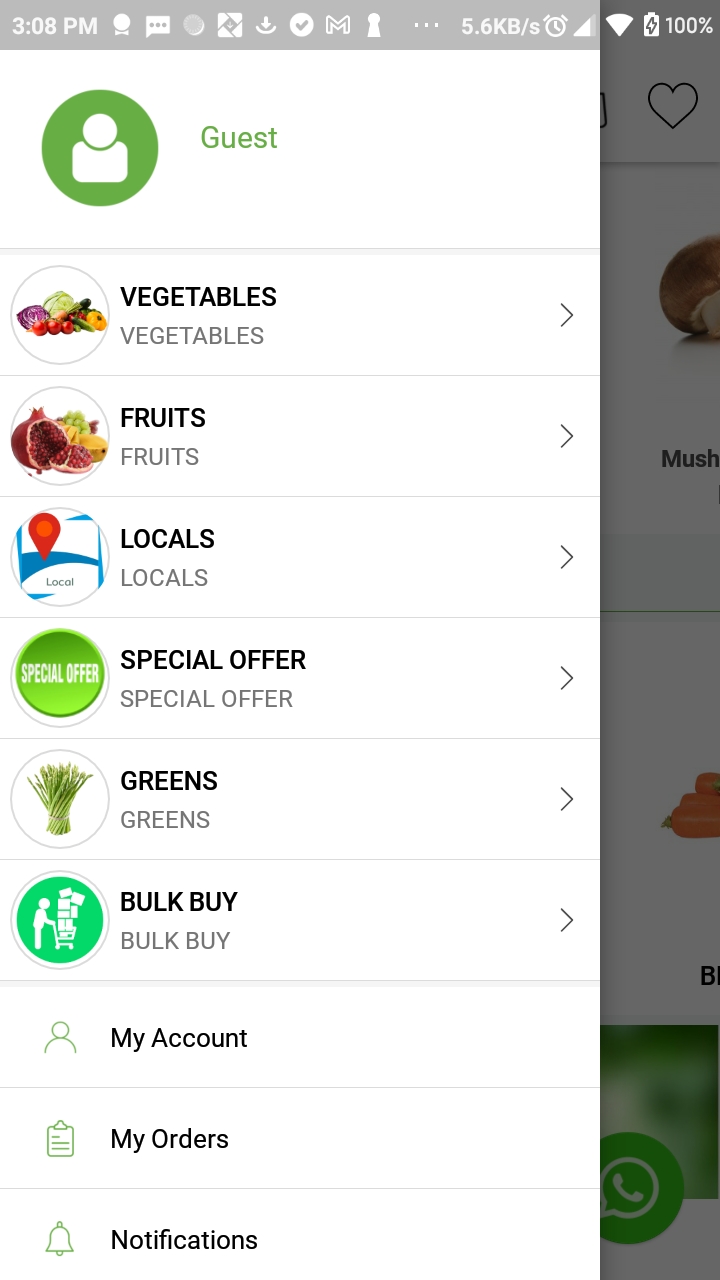Viewport: 720px width, 1280px height.
Task: Open My Orders
Action: (x=300, y=1139)
